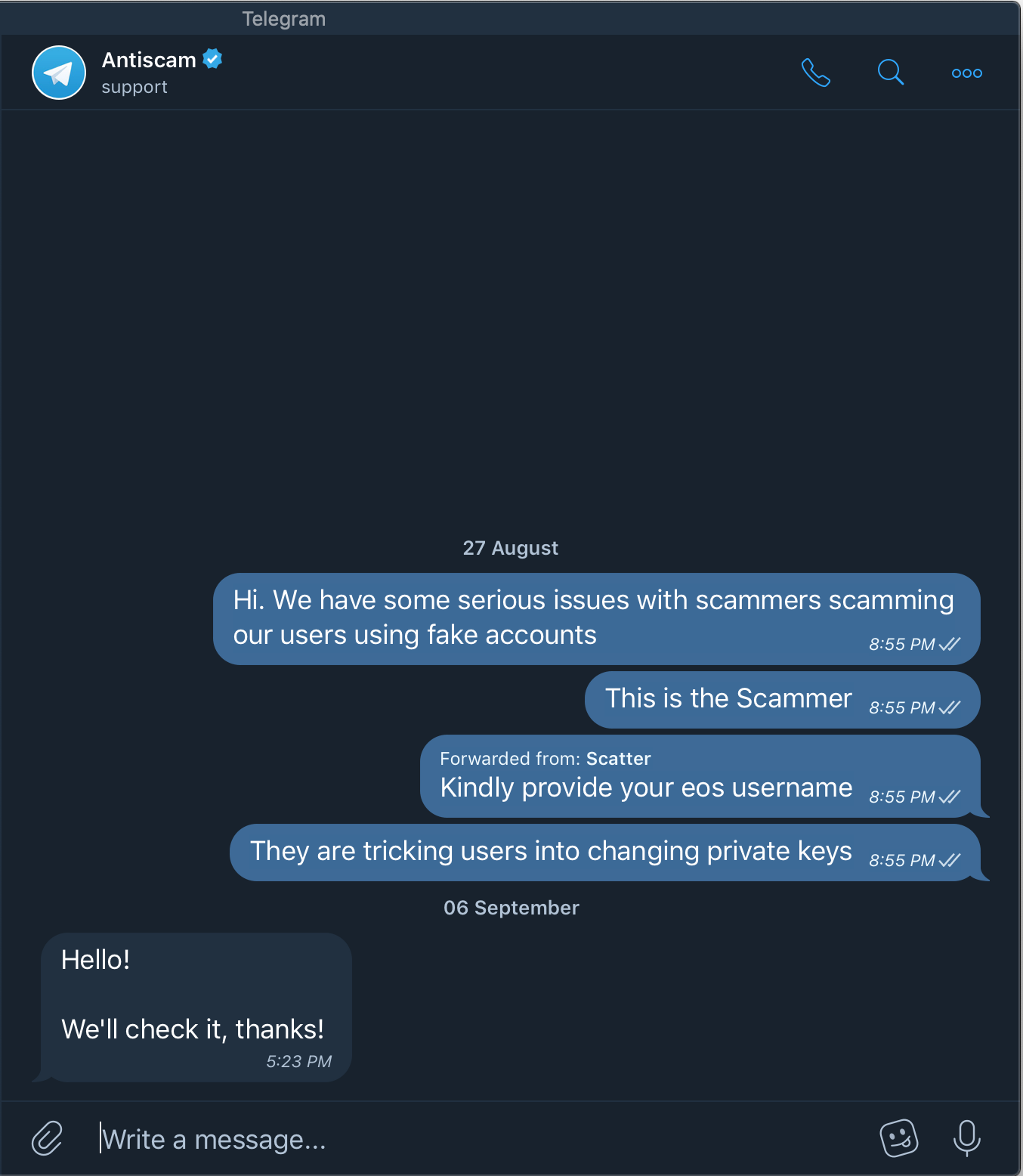Focus the Write a message field
Viewport: 1023px width, 1176px height.
coord(453,1139)
